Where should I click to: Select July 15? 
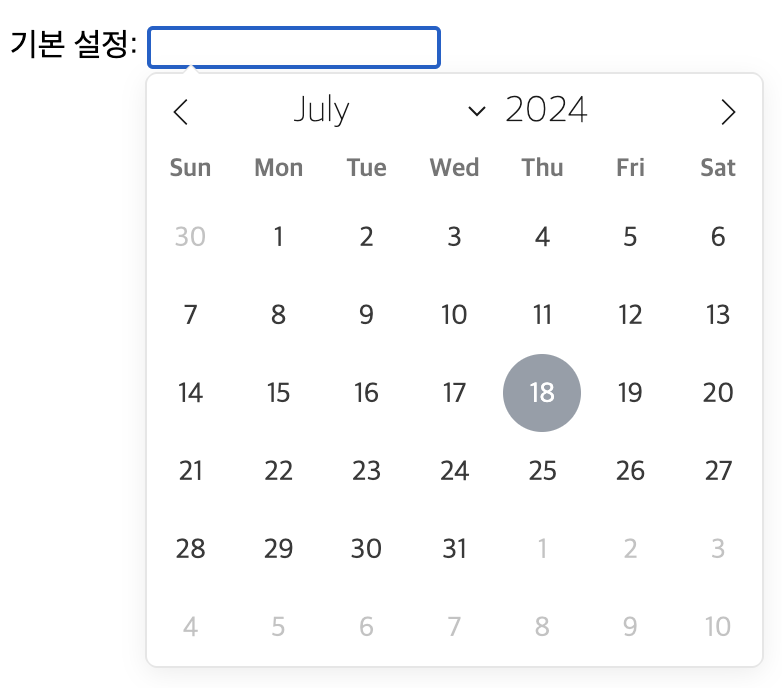coord(278,393)
